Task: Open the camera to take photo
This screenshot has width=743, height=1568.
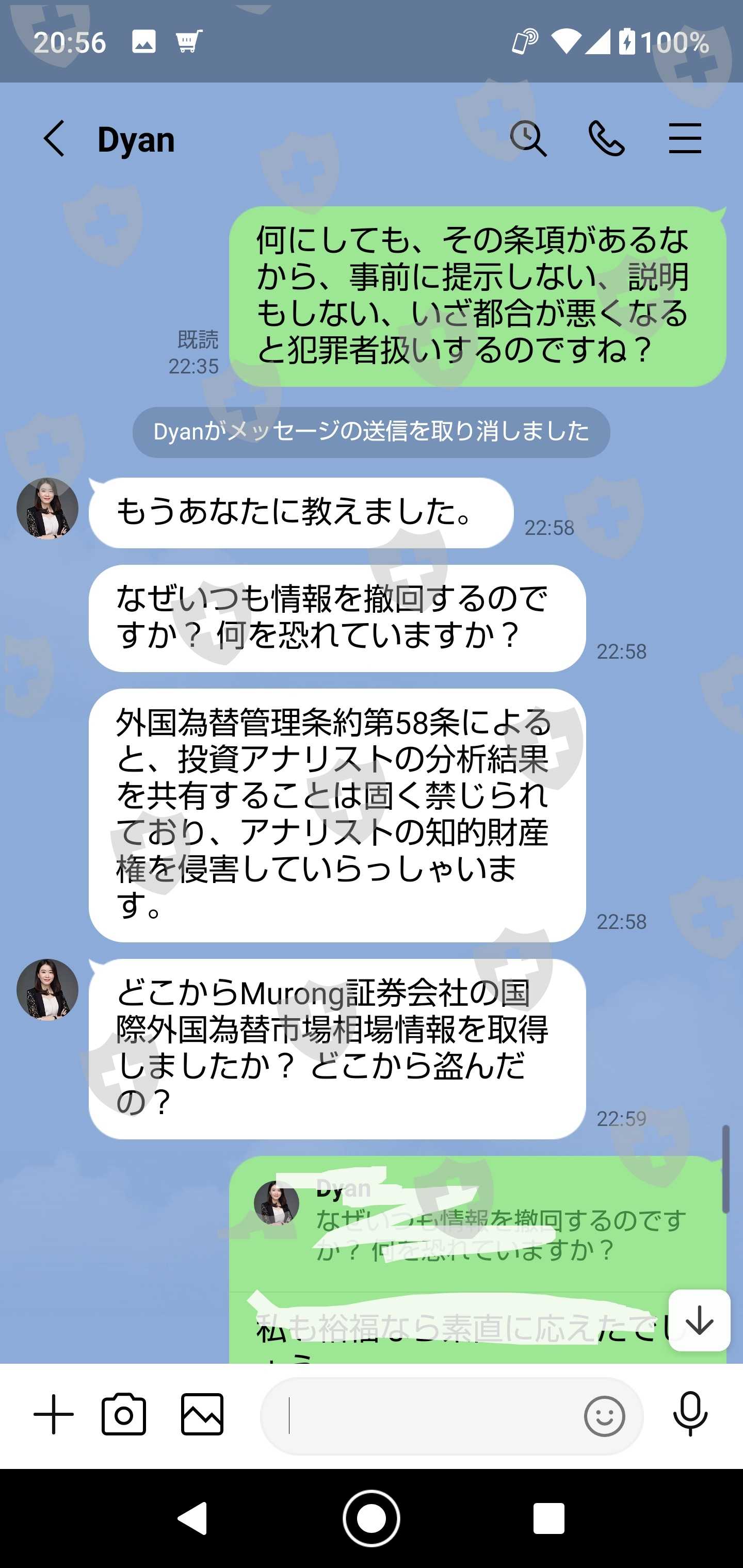Action: pyautogui.click(x=124, y=1415)
